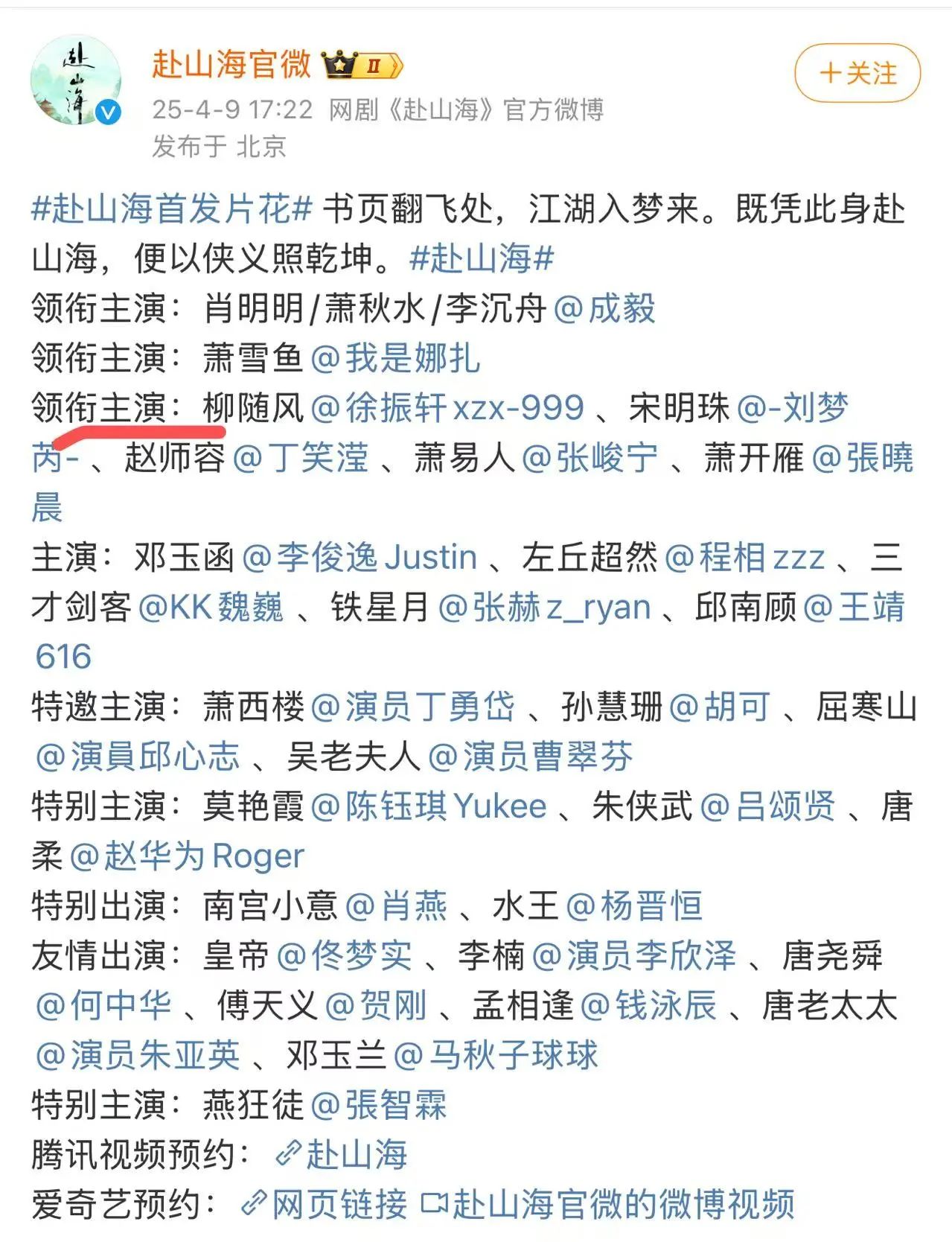The image size is (952, 1242).
Task: Open the @张赫z_ryan mention
Action: (544, 608)
